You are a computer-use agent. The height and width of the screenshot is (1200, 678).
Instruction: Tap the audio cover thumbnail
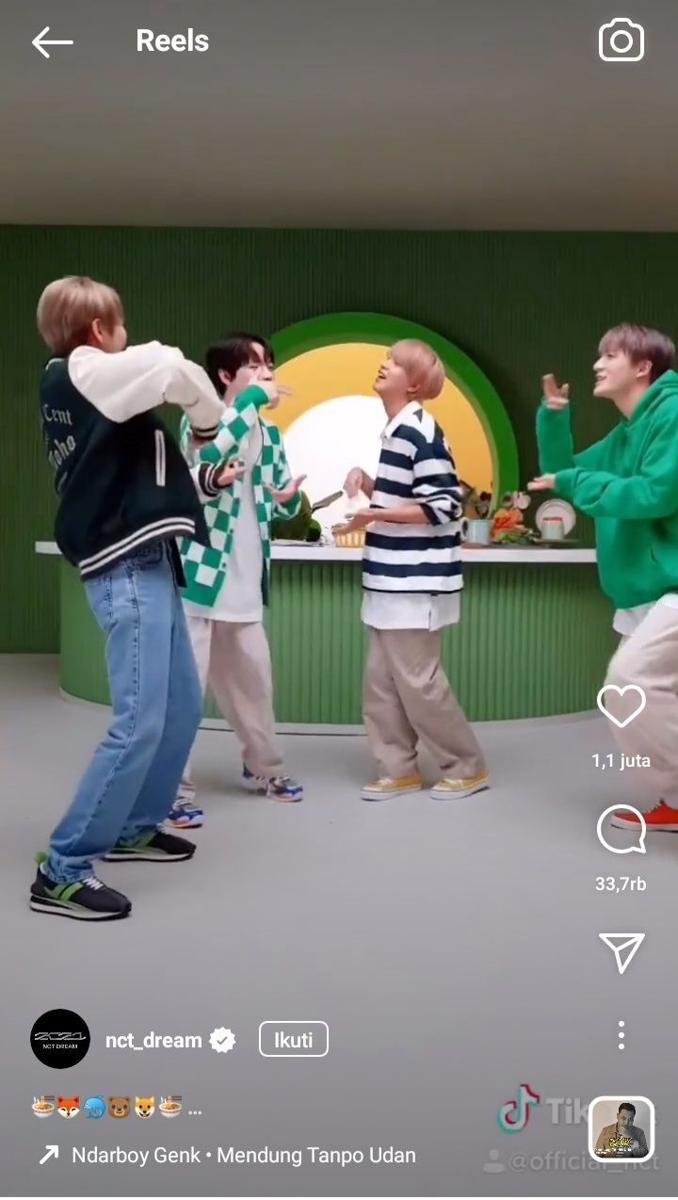coord(621,1129)
